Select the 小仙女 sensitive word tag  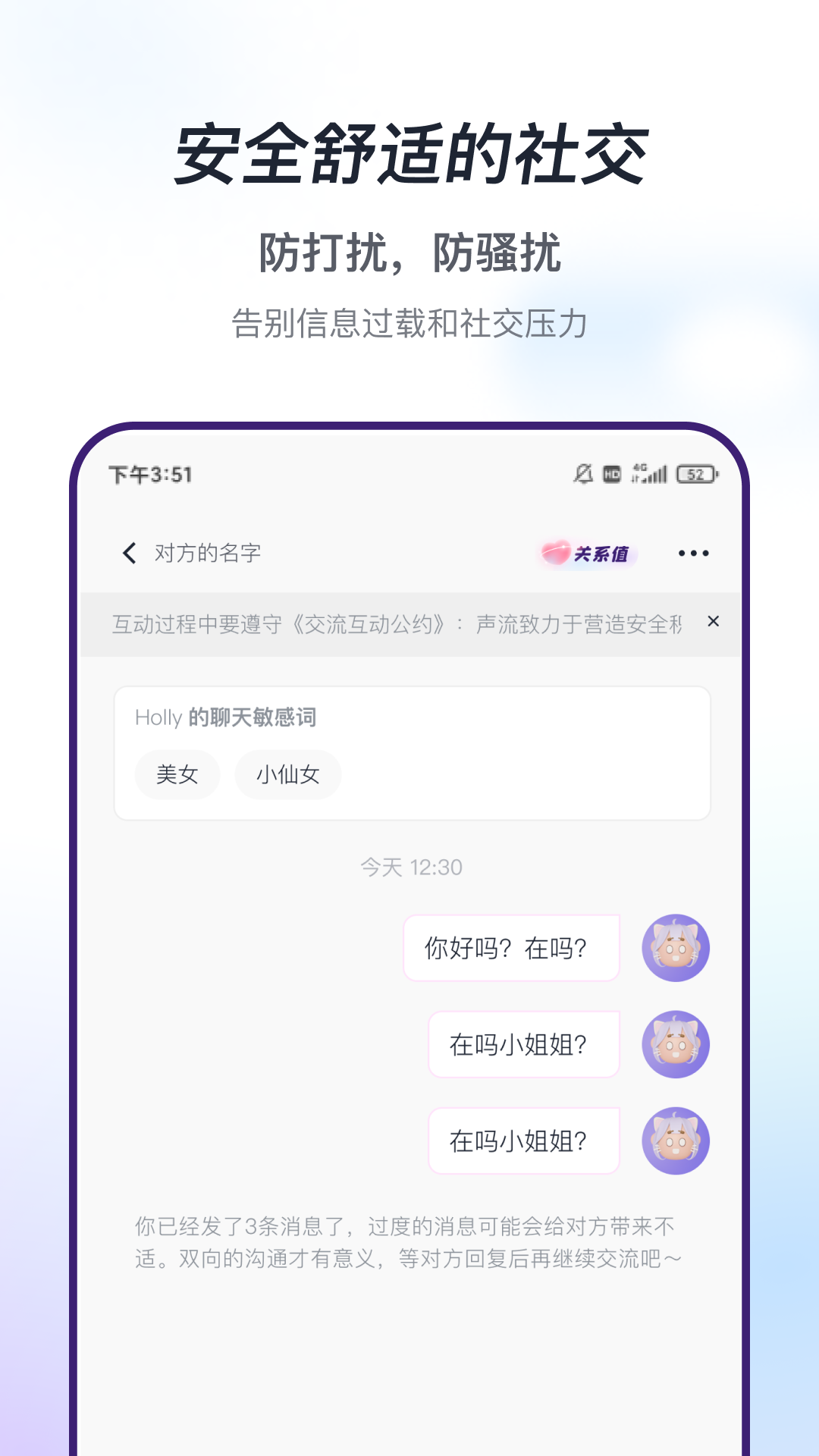[x=287, y=774]
